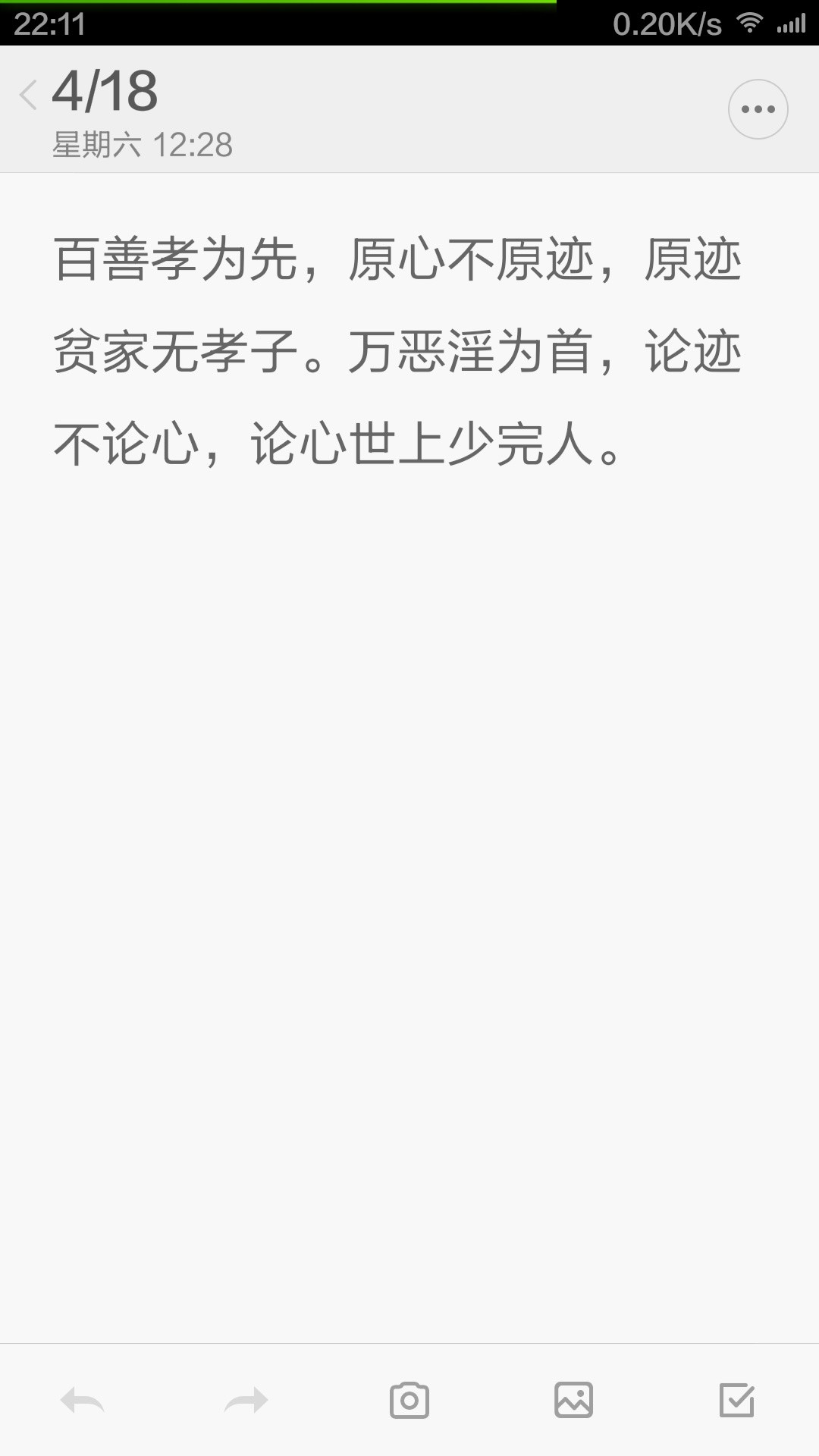Add a checklist with the checkbox icon
Image resolution: width=819 pixels, height=1456 pixels.
click(x=737, y=1400)
